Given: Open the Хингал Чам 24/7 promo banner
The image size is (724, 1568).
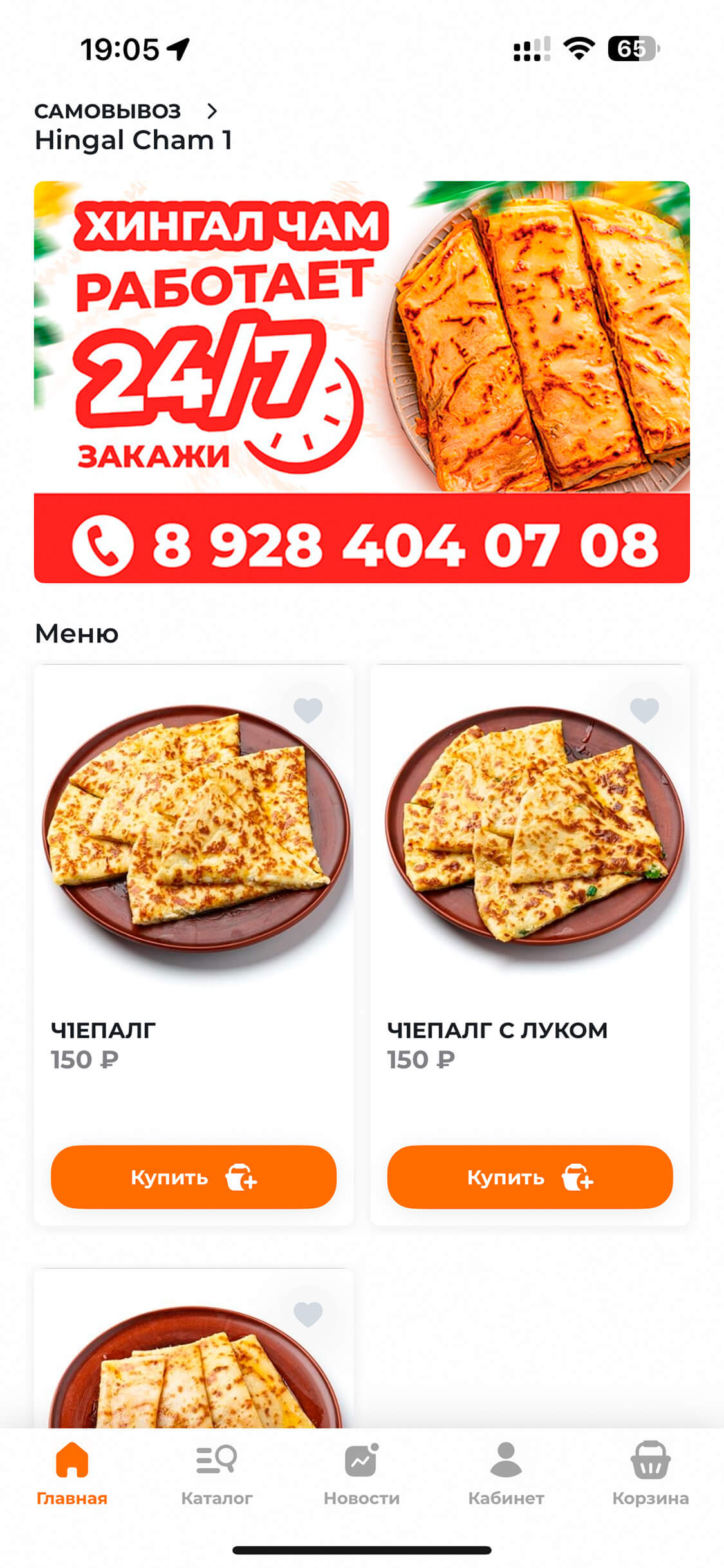Looking at the screenshot, I should coord(362,382).
